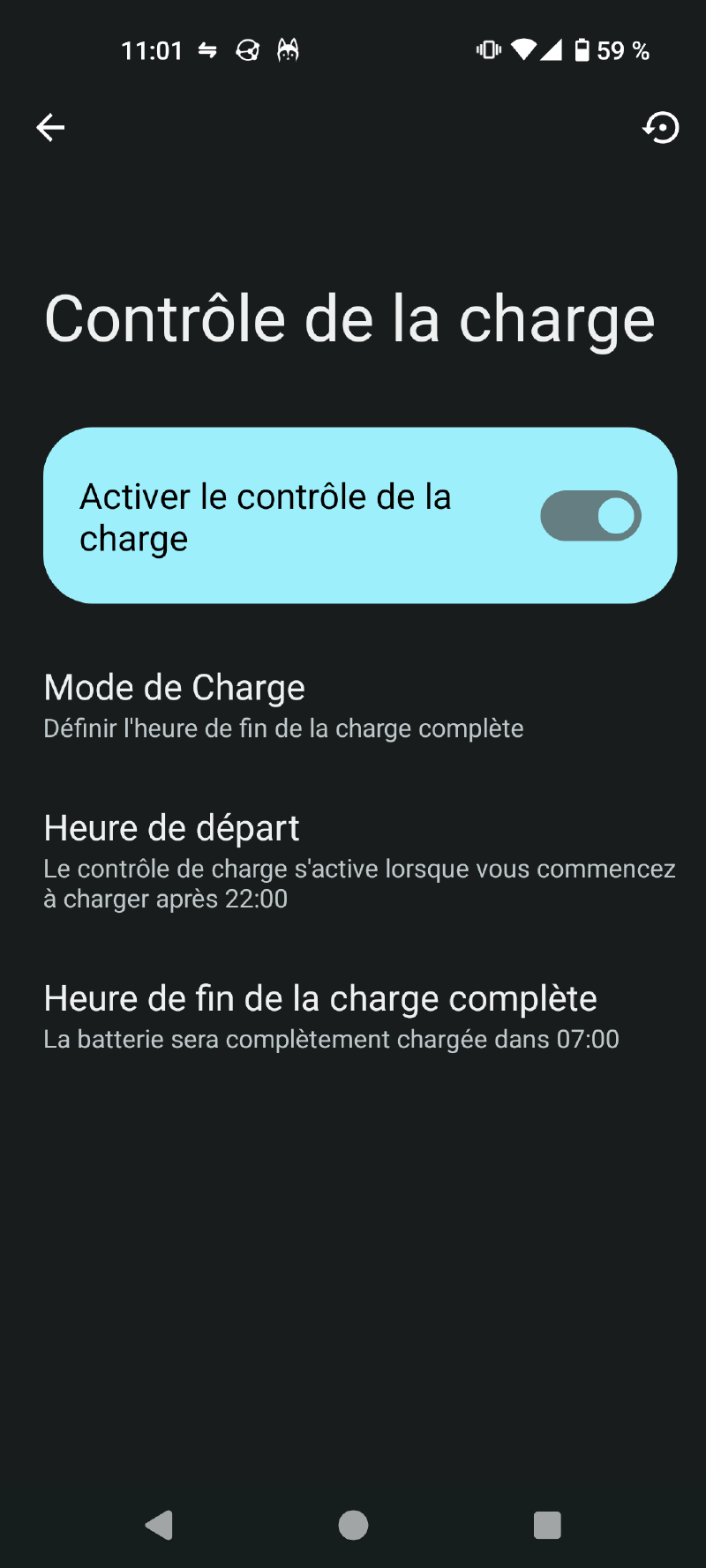Viewport: 706px width, 1568px height.
Task: Tap the data transfer arrows status icon
Action: click(x=208, y=50)
